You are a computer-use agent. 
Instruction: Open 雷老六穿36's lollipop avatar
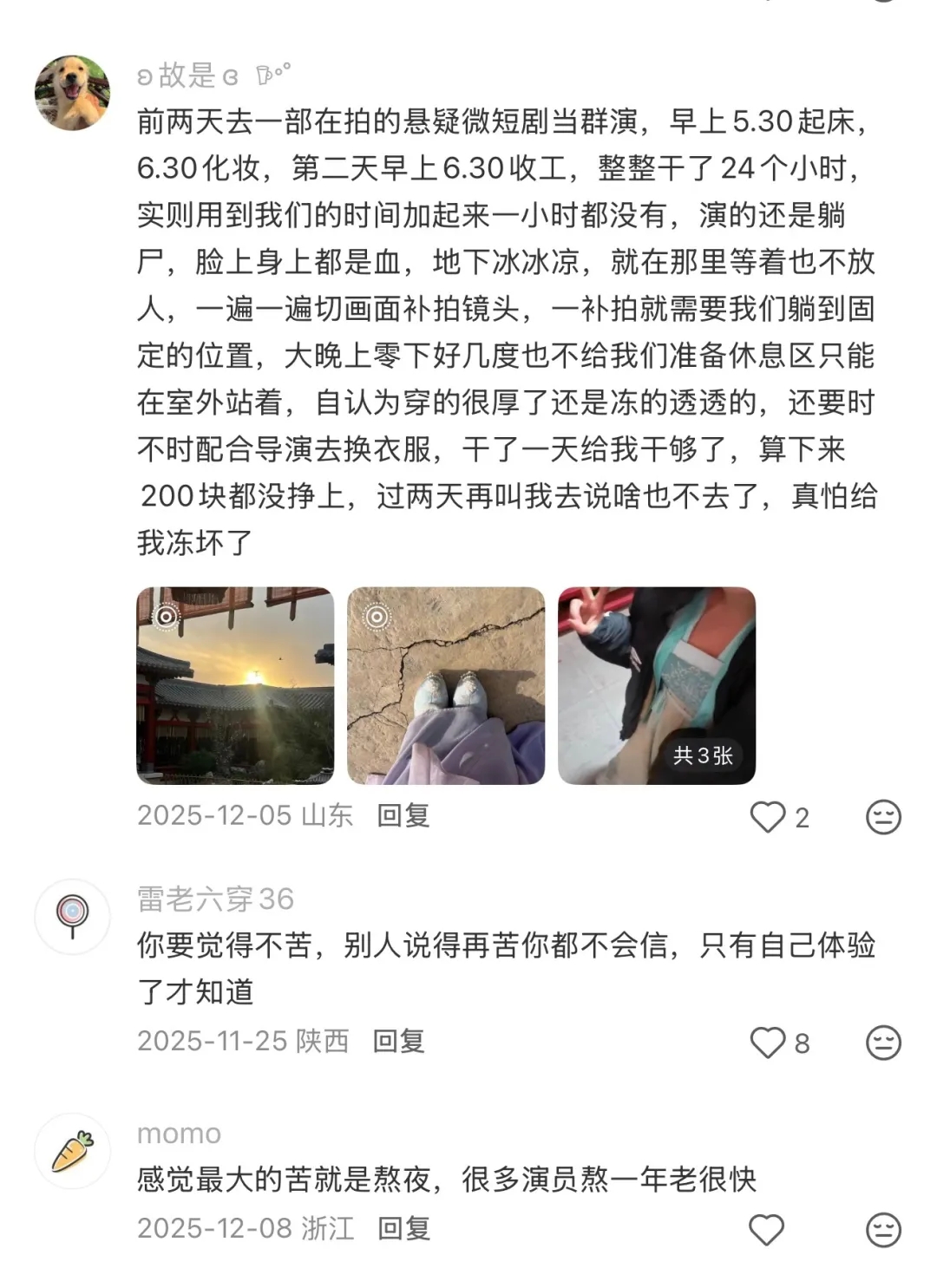tap(74, 915)
